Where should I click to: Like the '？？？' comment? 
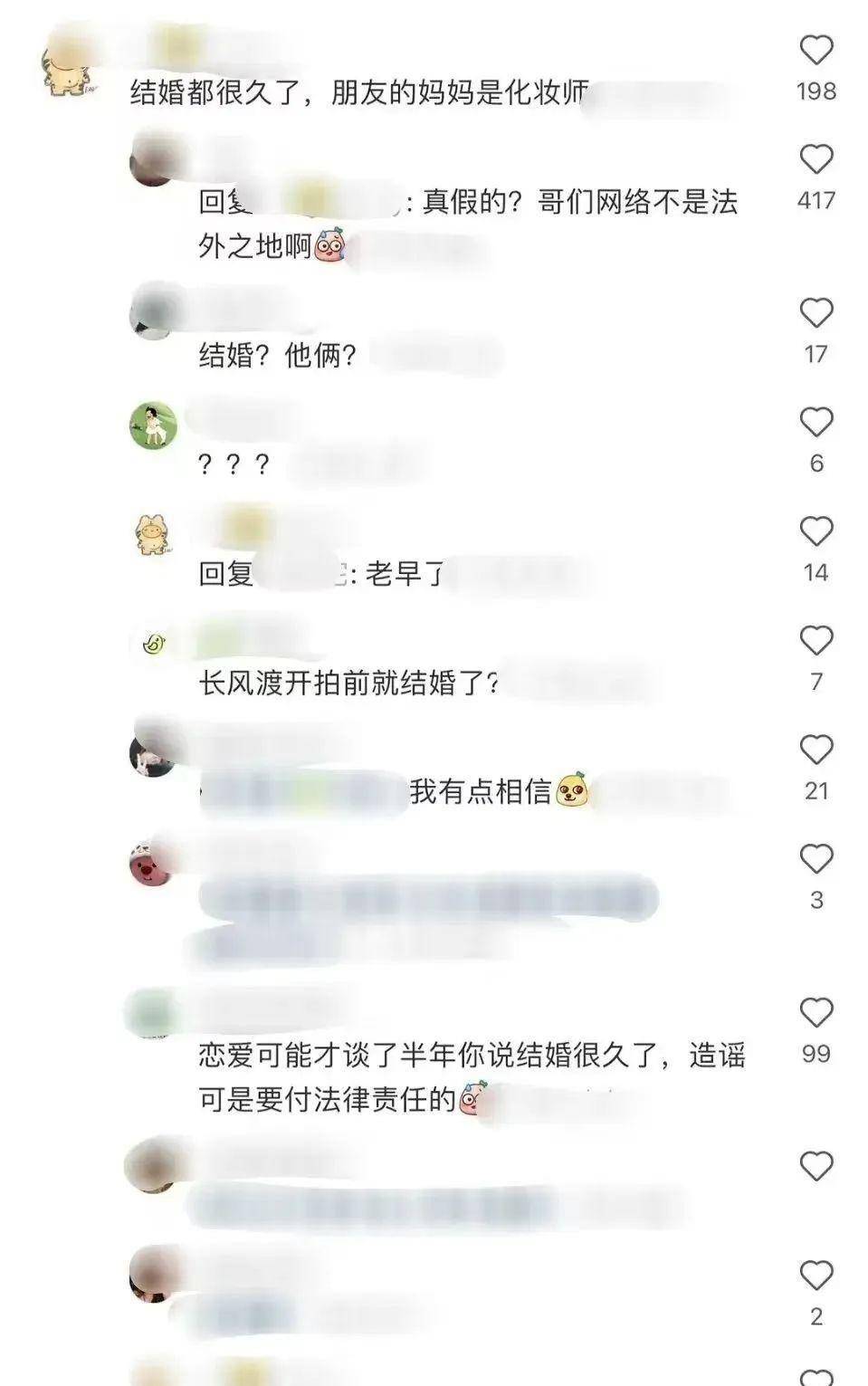pyautogui.click(x=816, y=423)
